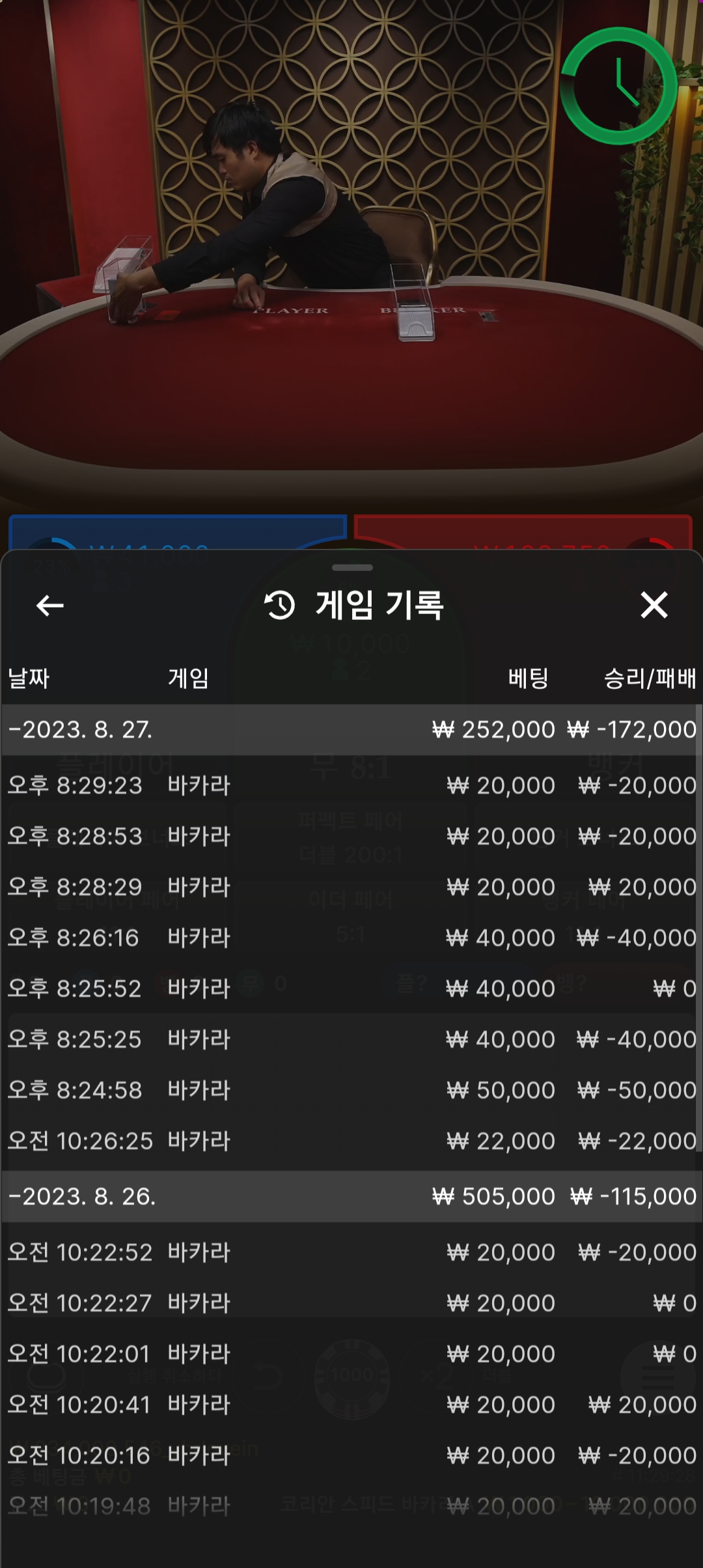Select the 오후 8:25:52 바카라 entry
Screen dimensions: 703x1568
point(351,988)
